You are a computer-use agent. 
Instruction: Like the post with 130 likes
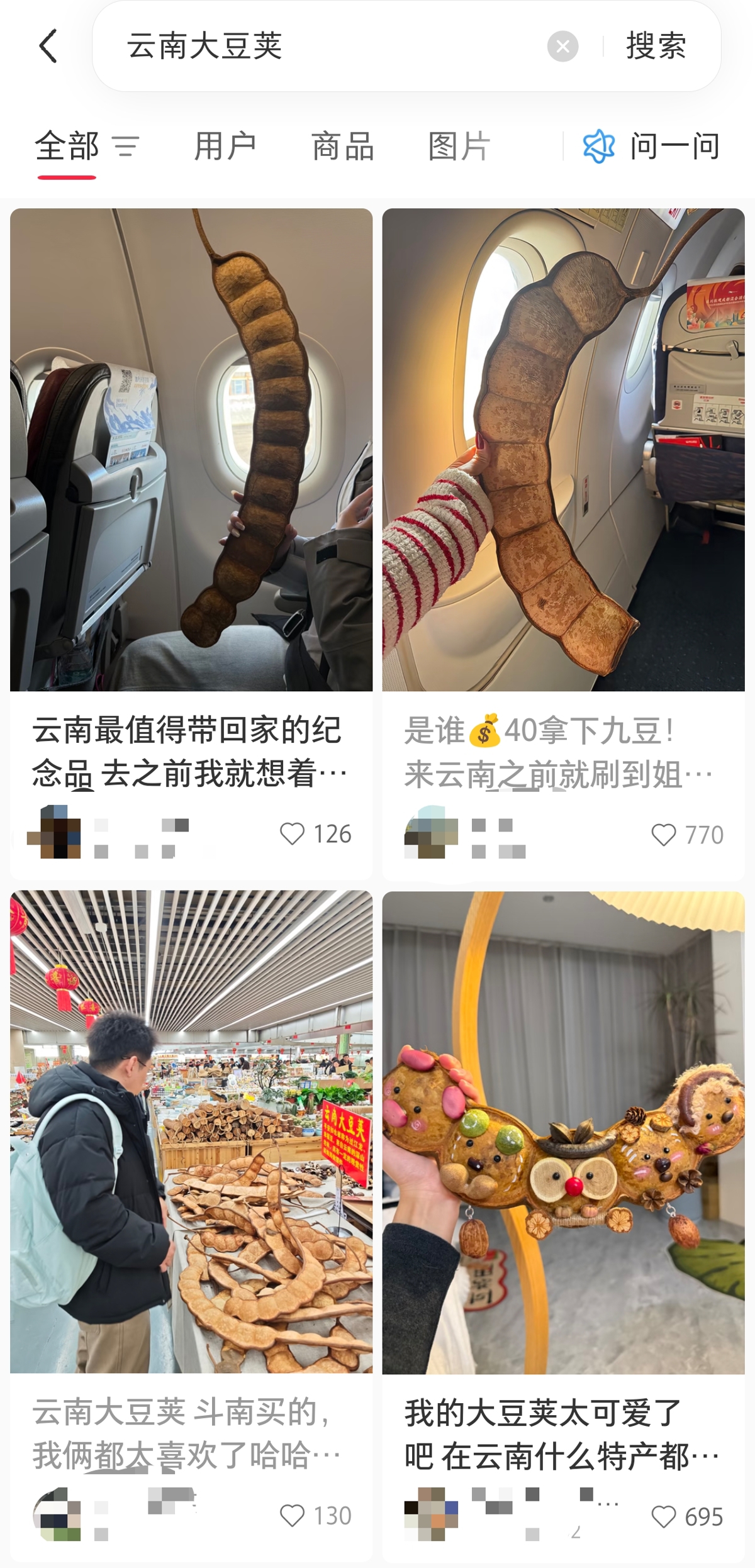pos(293,1516)
